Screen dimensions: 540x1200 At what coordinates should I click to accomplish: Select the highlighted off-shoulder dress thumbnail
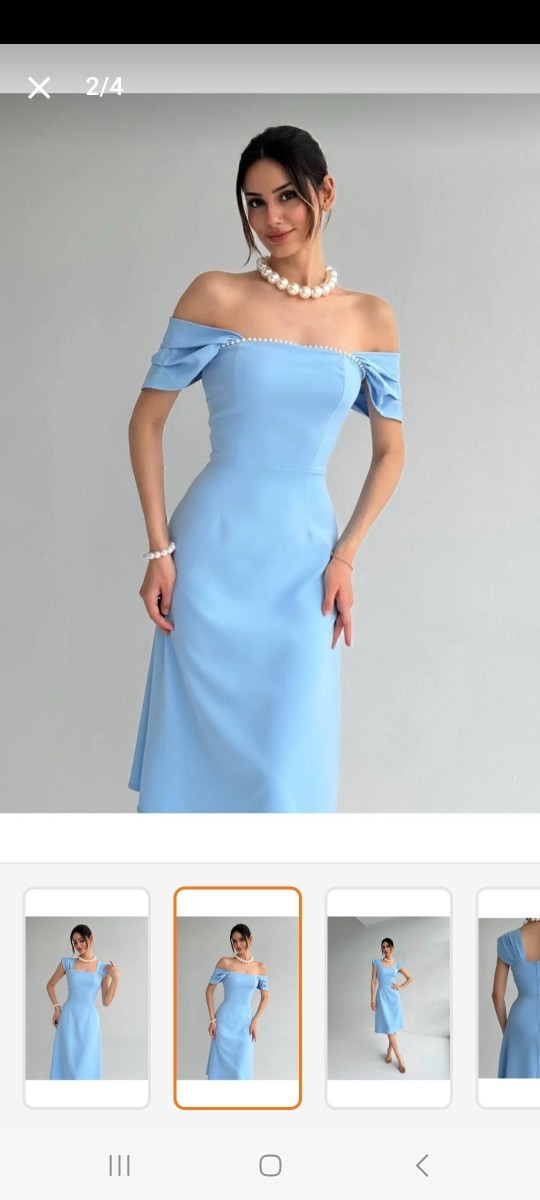coord(238,998)
